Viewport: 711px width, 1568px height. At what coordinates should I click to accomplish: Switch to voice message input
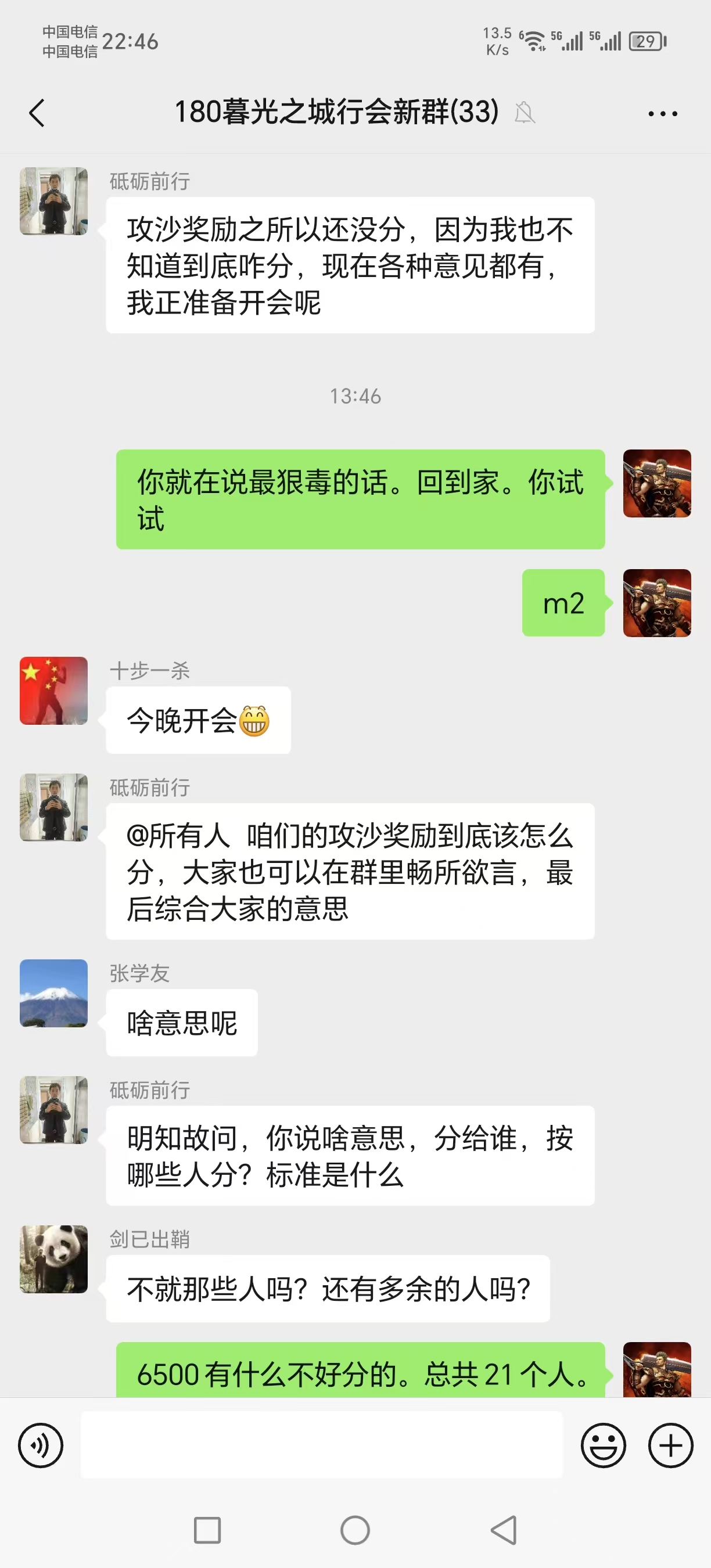tap(41, 1445)
